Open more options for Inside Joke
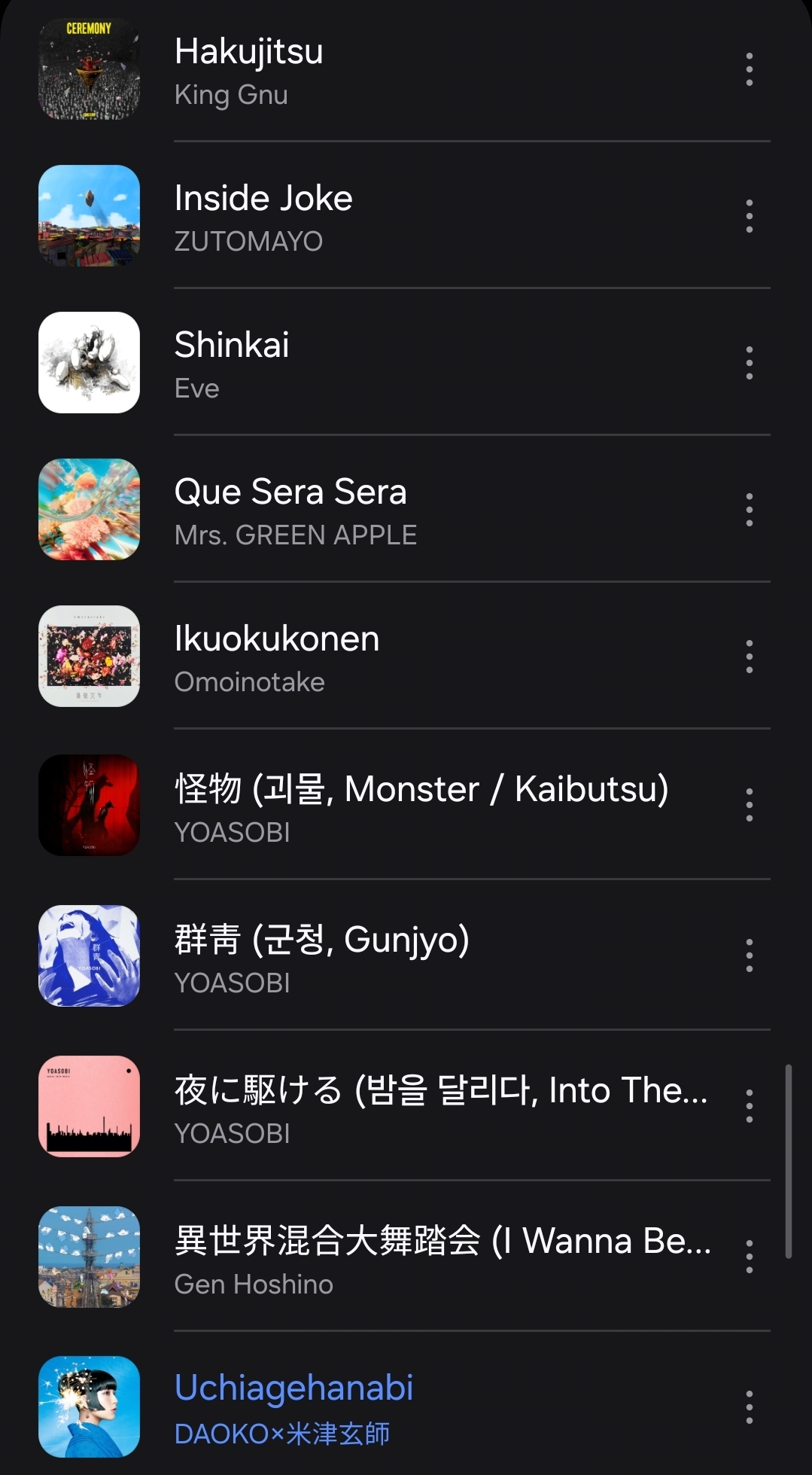 749,216
